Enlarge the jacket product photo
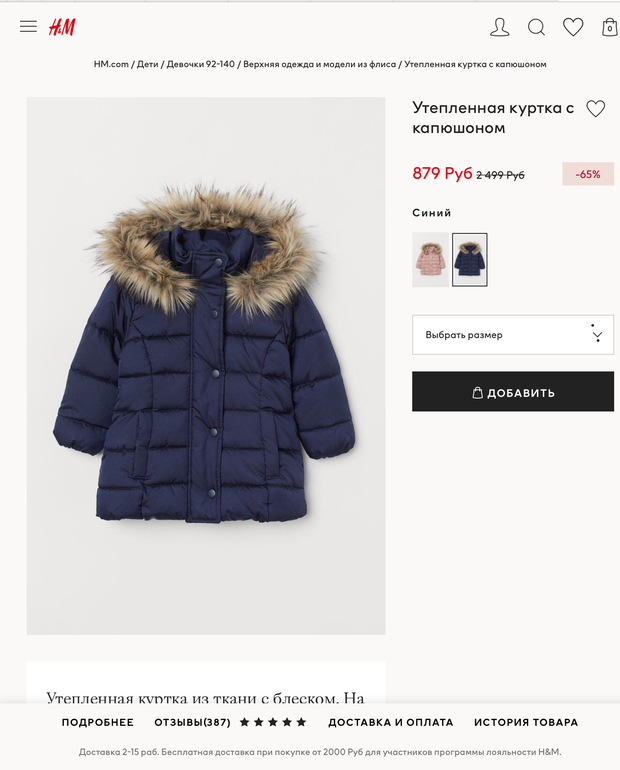 tap(205, 365)
